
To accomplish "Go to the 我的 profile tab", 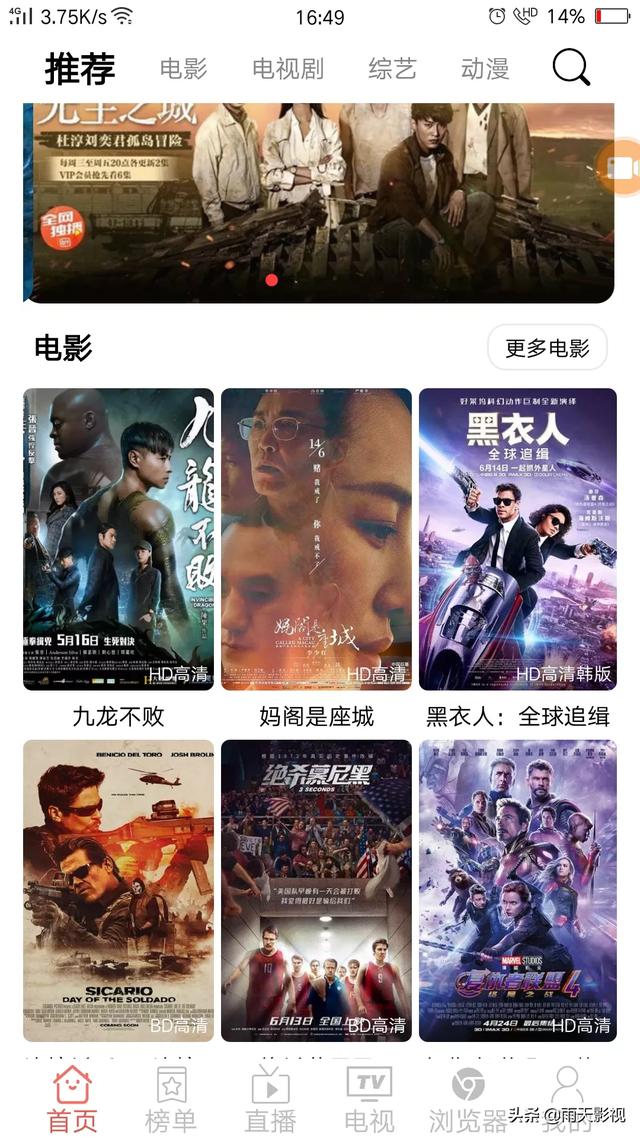I will coord(567,1098).
